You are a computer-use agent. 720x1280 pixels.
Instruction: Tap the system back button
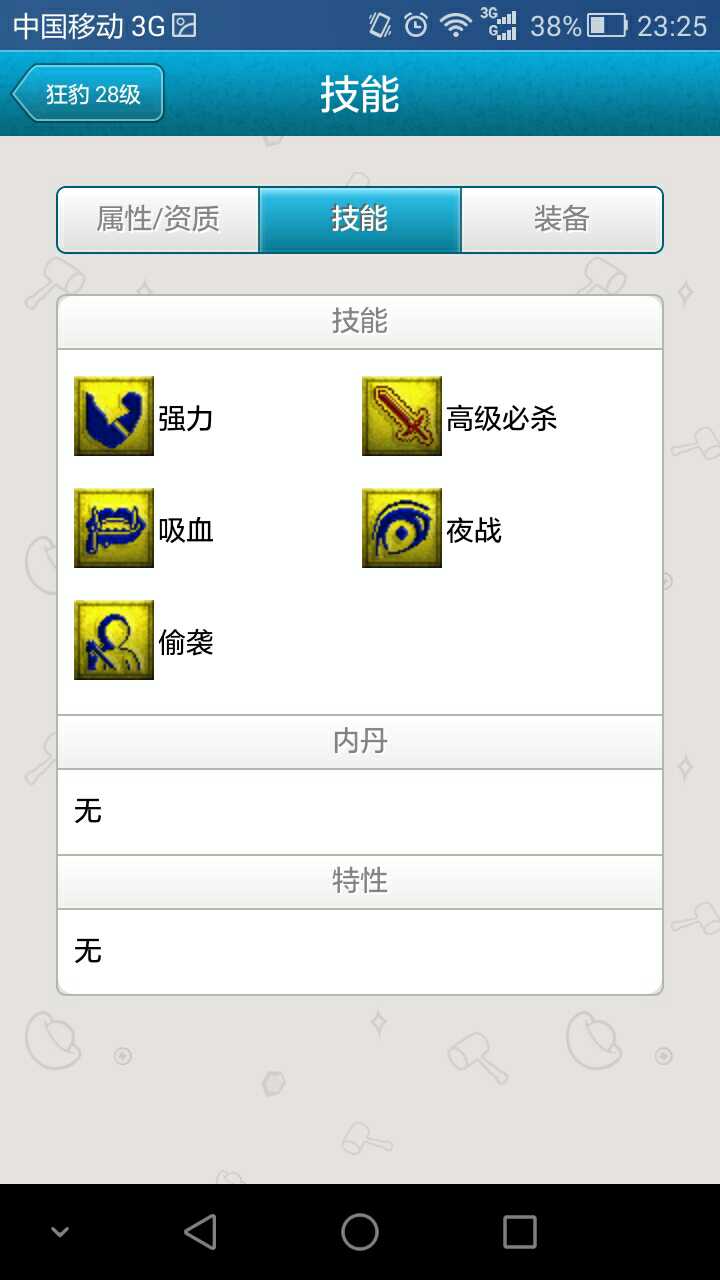[x=200, y=1232]
